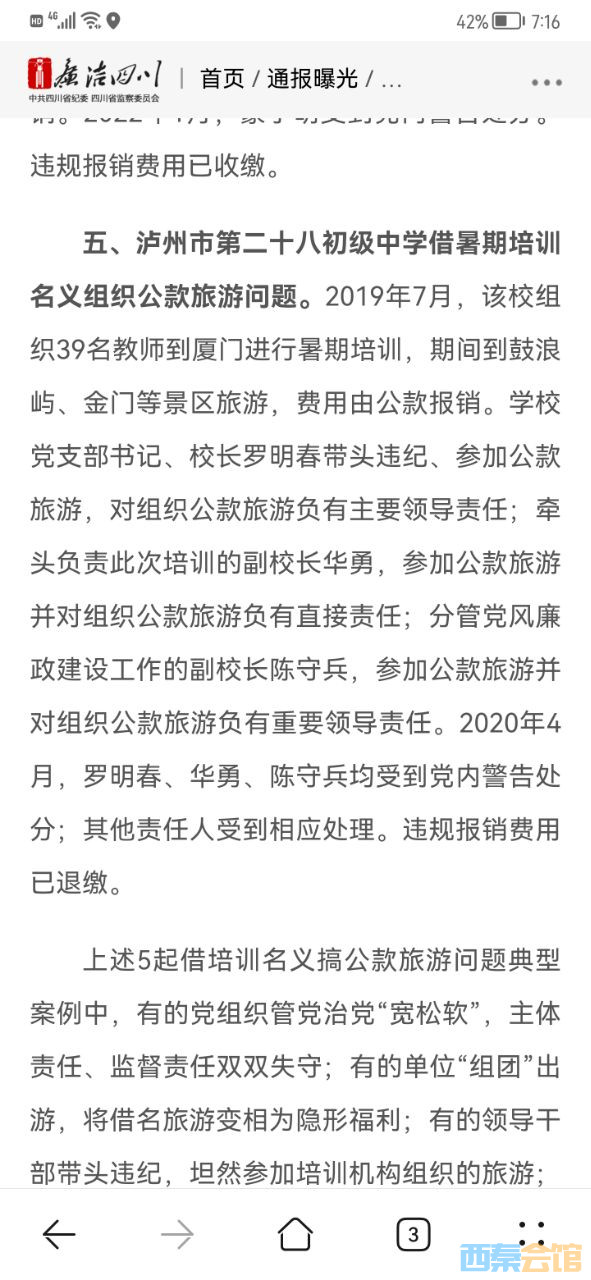The width and height of the screenshot is (591, 1280).
Task: Open the browser menu in bottom toolbar
Action: (532, 1234)
